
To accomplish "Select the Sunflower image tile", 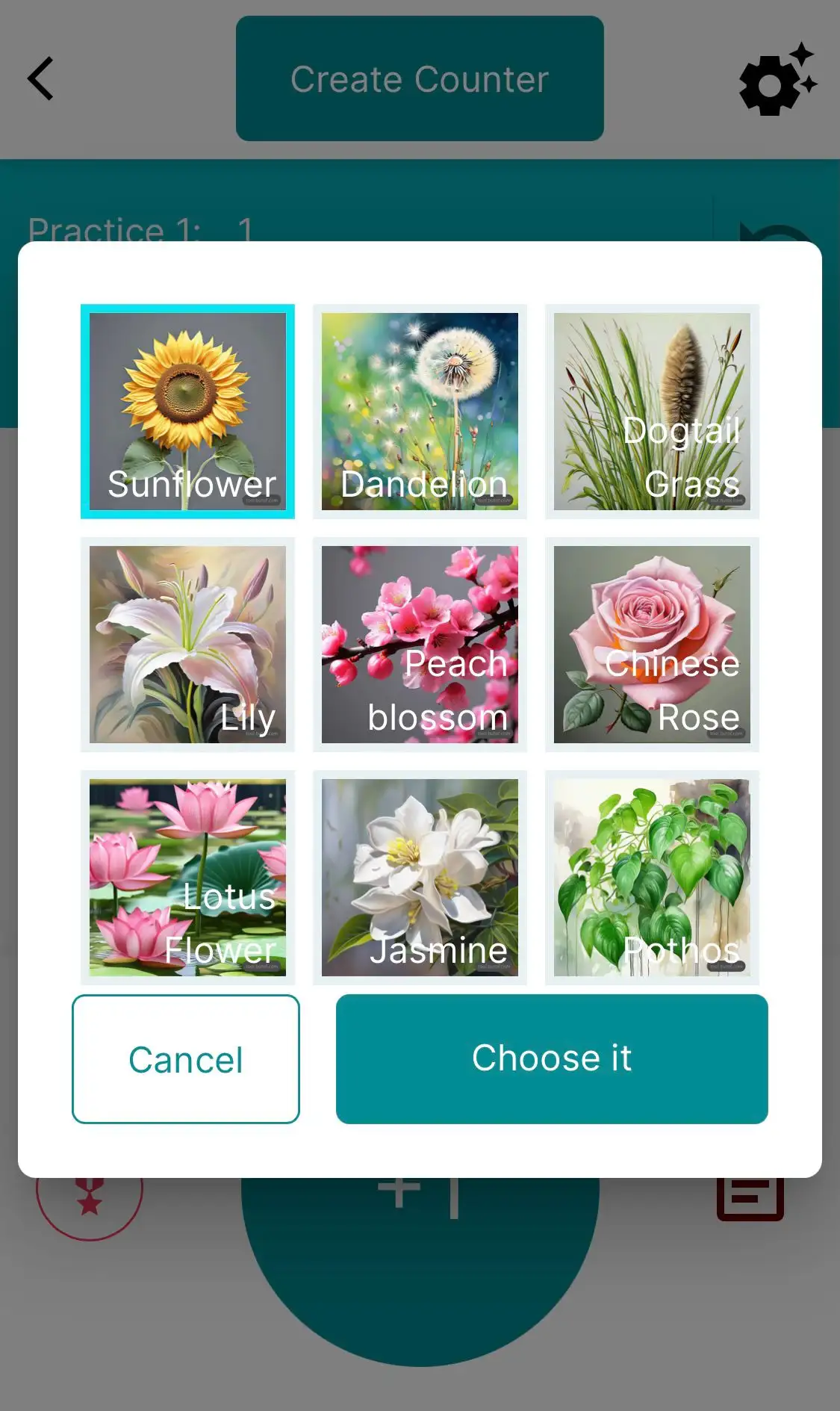I will [187, 412].
